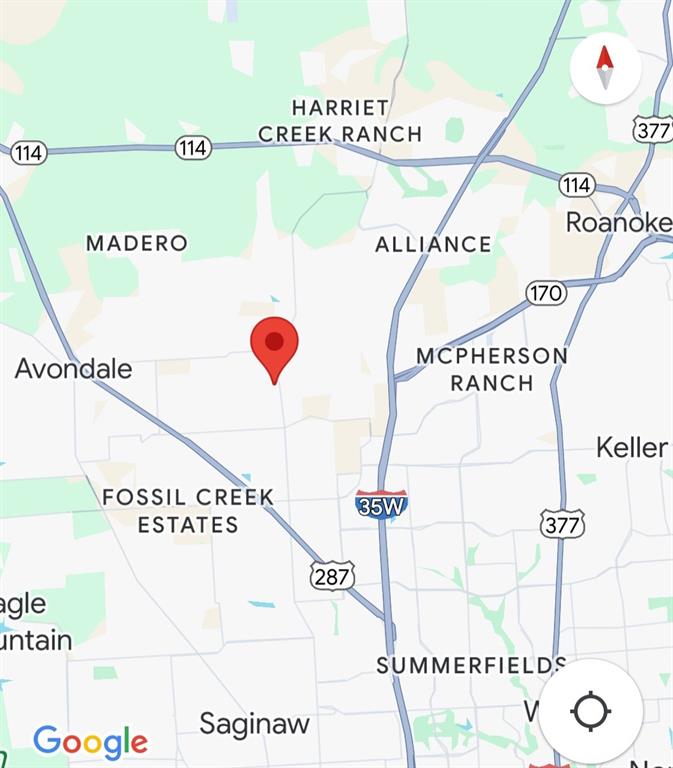
Task: Center the map on my location
Action: [590, 711]
